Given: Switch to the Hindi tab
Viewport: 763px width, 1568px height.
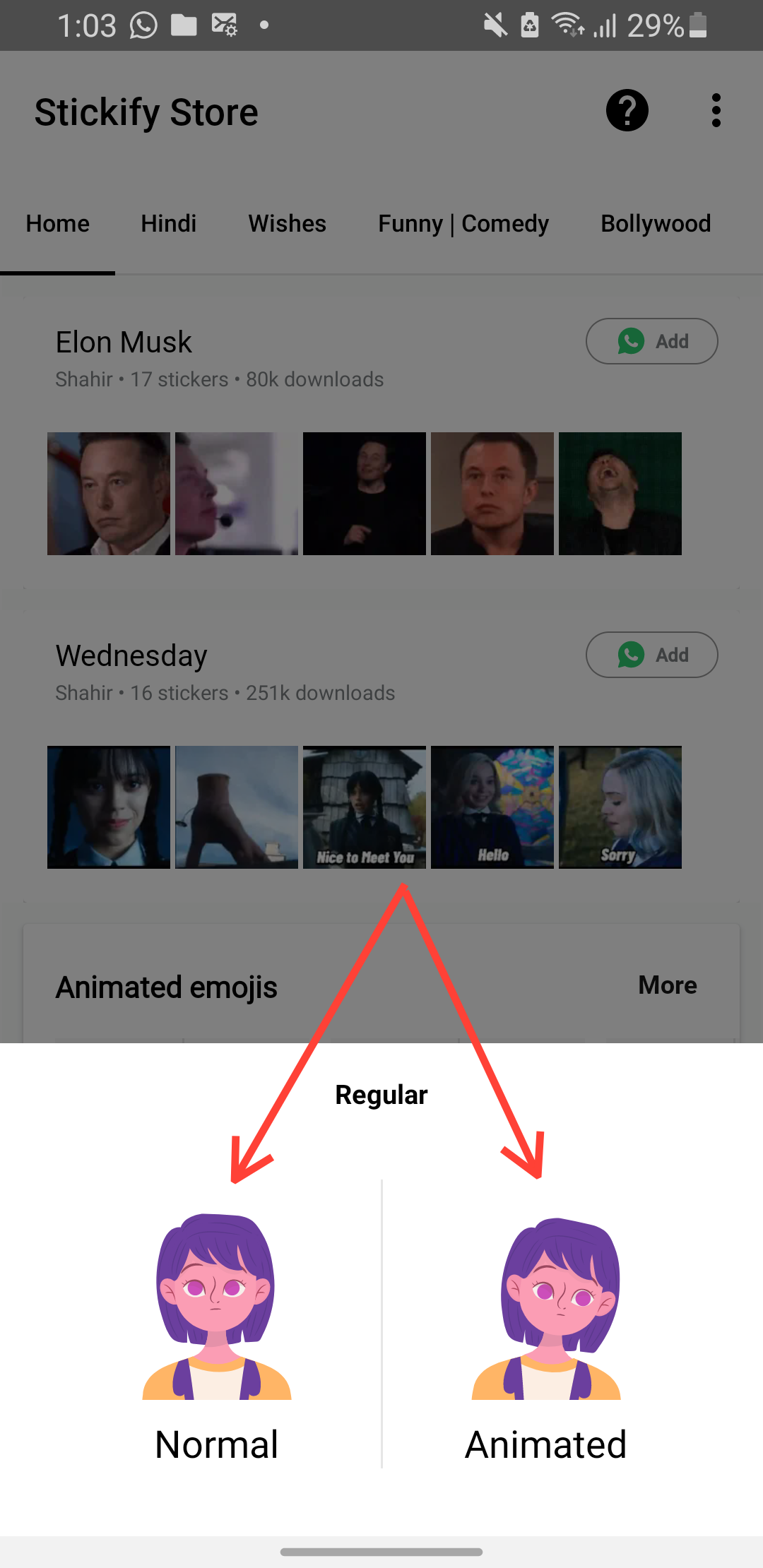Looking at the screenshot, I should 168,224.
